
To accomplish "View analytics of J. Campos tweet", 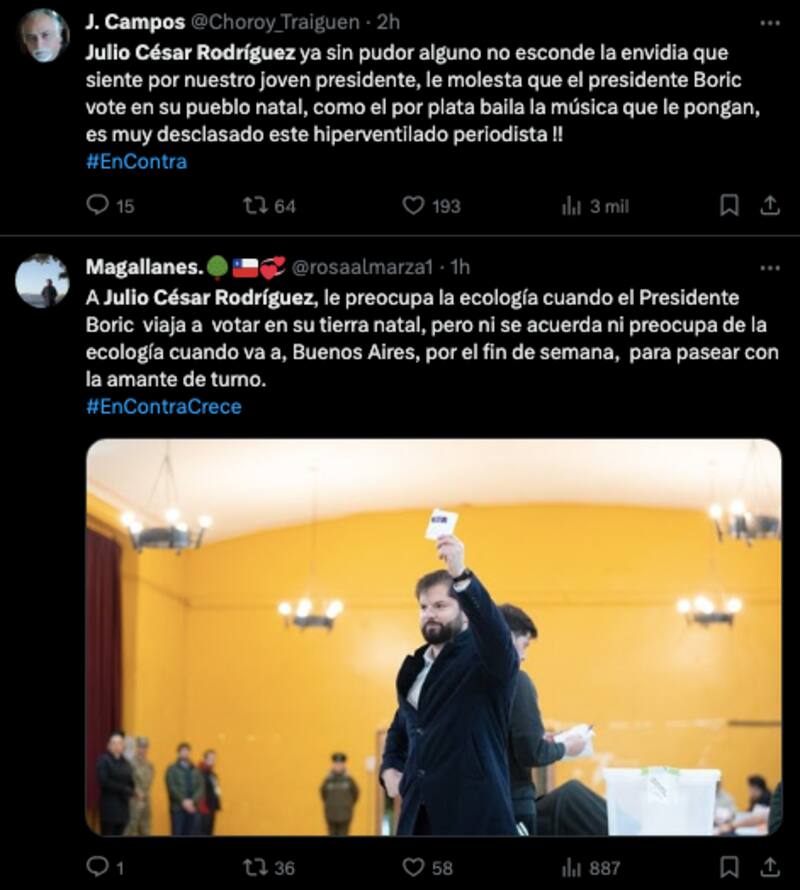I will [572, 205].
